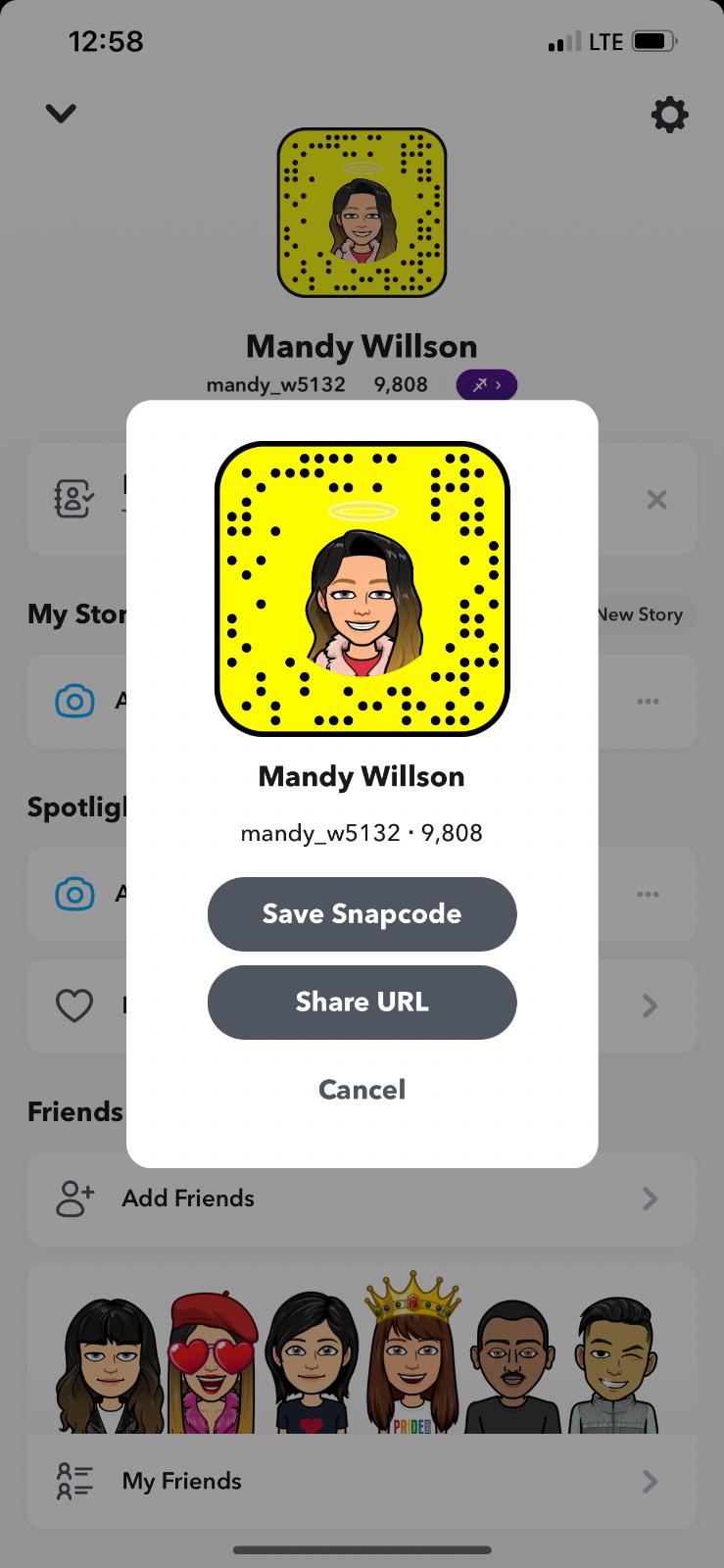
Task: Open My Story options menu
Action: pos(648,701)
